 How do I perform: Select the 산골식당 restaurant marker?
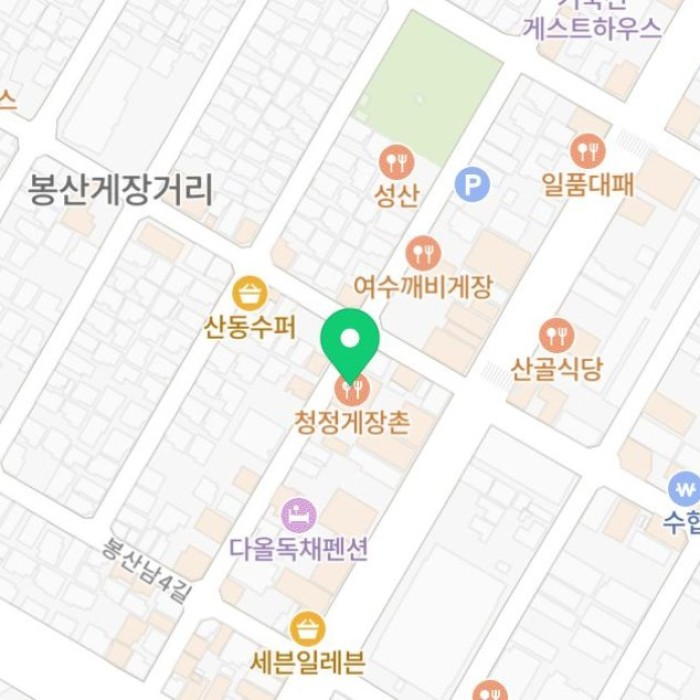pos(556,335)
